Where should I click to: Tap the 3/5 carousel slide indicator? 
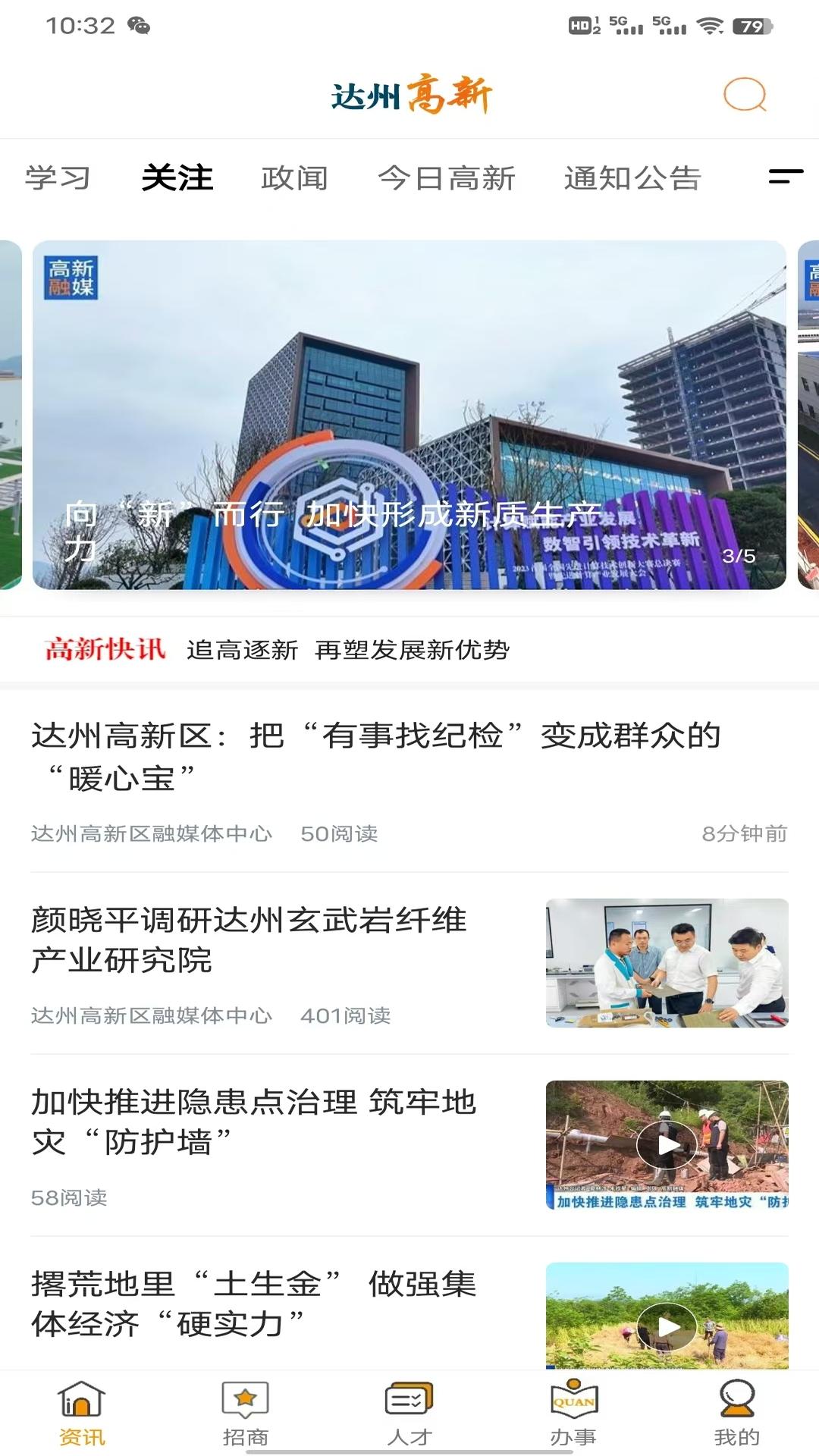point(737,556)
